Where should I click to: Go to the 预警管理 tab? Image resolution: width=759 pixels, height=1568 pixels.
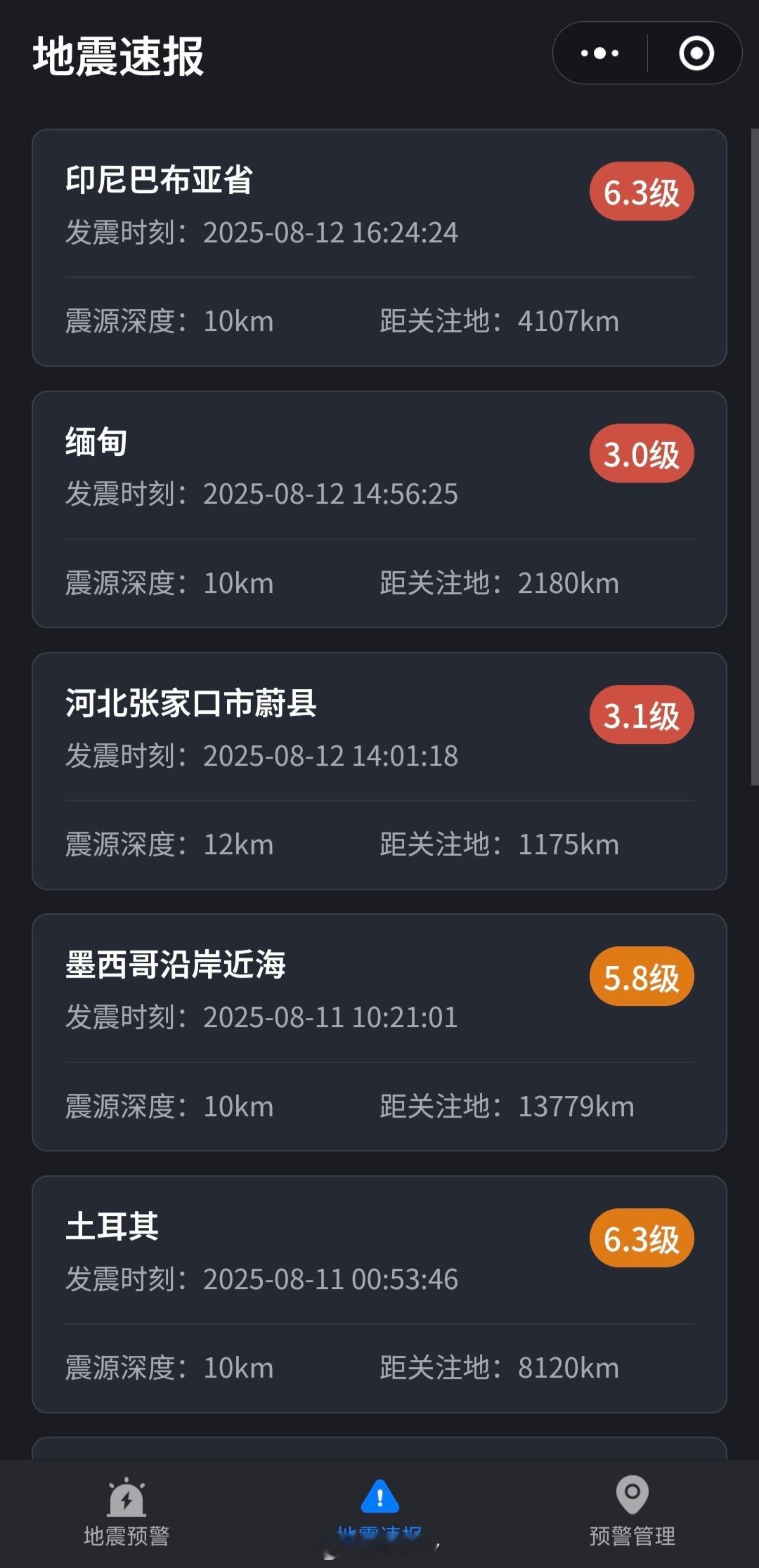coord(632,1512)
